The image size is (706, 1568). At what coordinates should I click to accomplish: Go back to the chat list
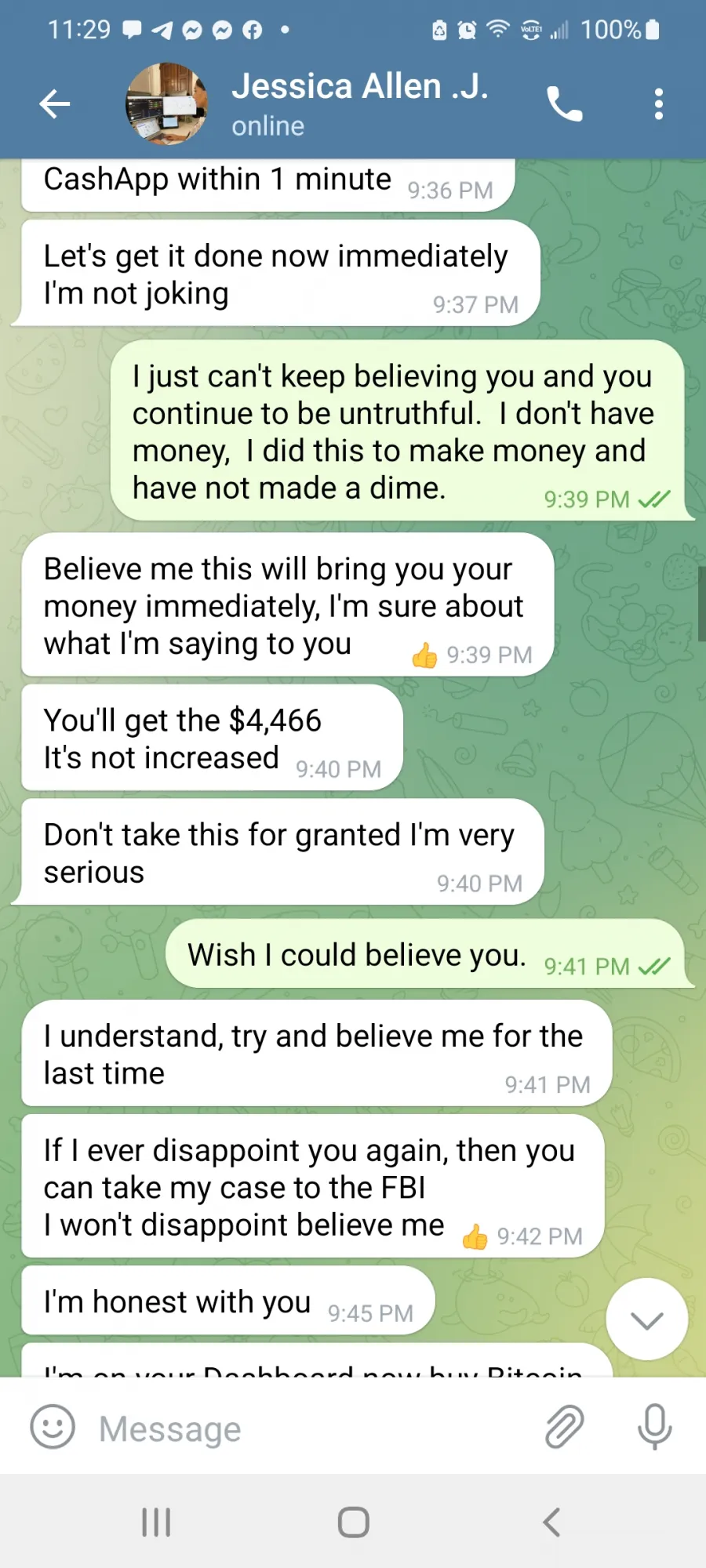click(55, 103)
